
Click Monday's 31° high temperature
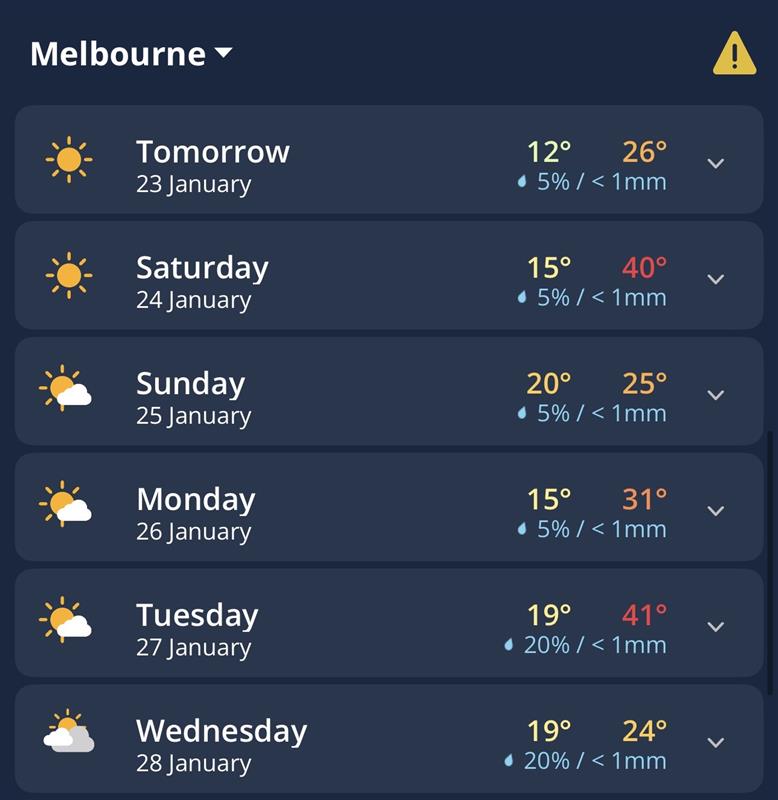click(x=644, y=498)
